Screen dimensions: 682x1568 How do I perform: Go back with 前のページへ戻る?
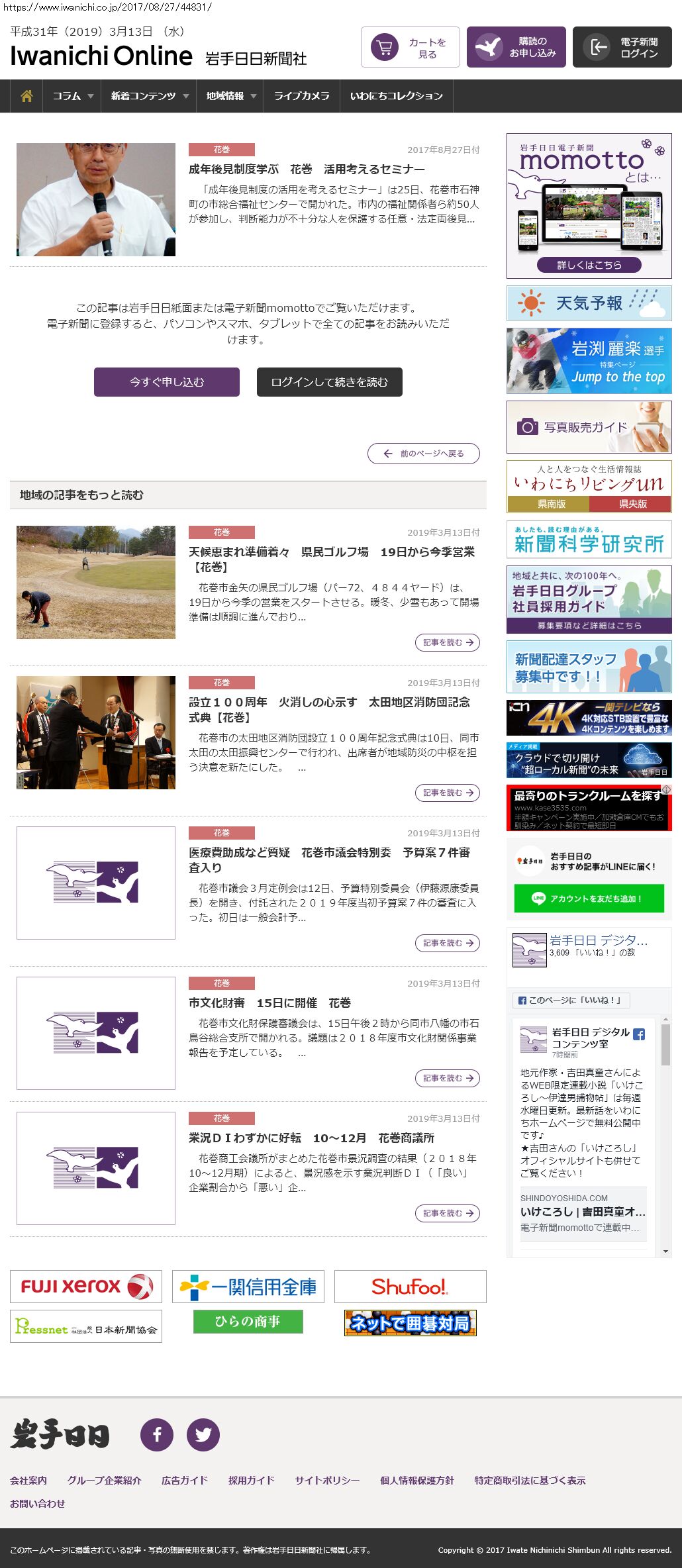pyautogui.click(x=424, y=454)
